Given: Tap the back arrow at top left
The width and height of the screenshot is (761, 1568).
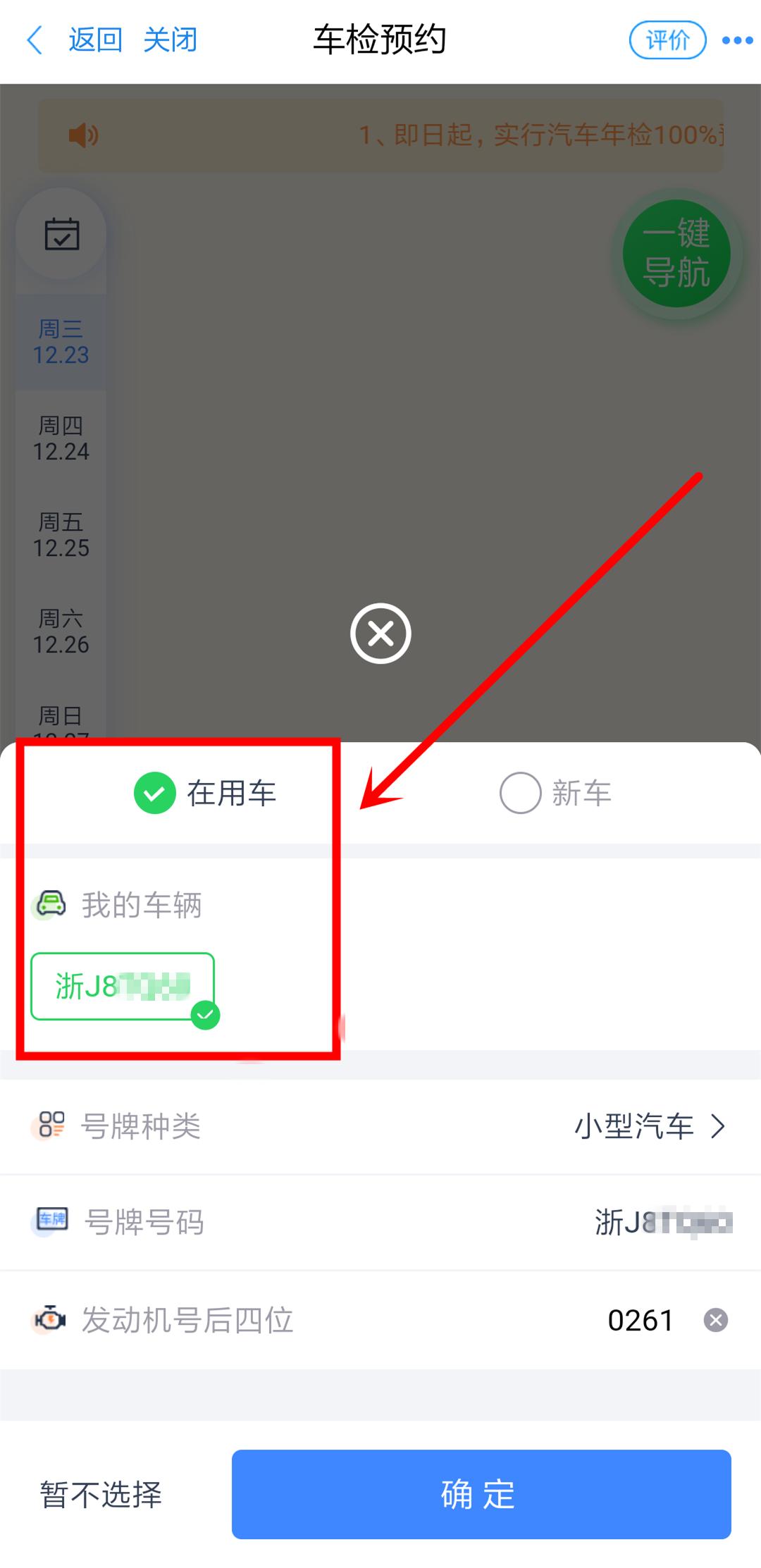Looking at the screenshot, I should 34,40.
